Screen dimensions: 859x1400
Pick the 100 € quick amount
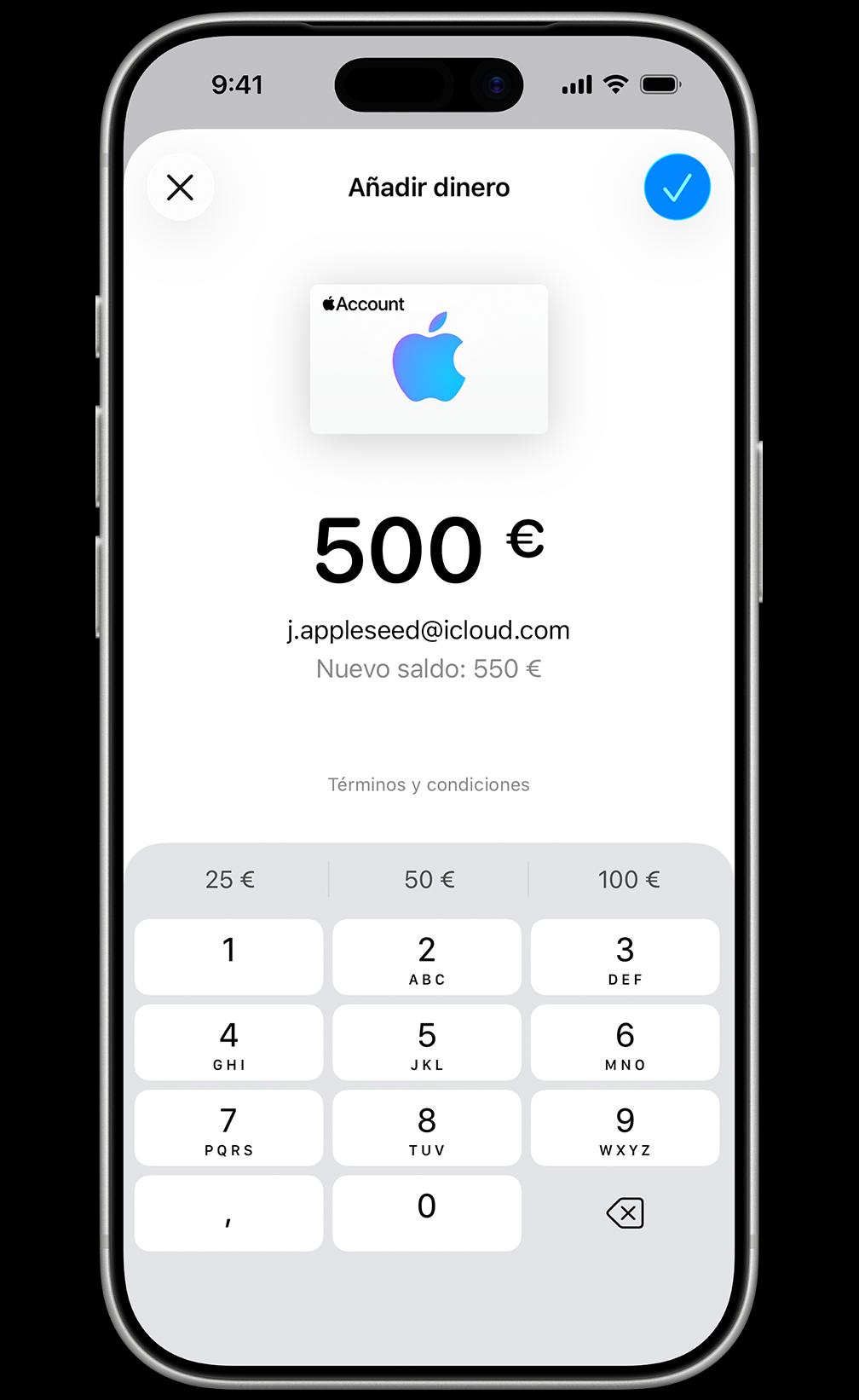[x=629, y=879]
